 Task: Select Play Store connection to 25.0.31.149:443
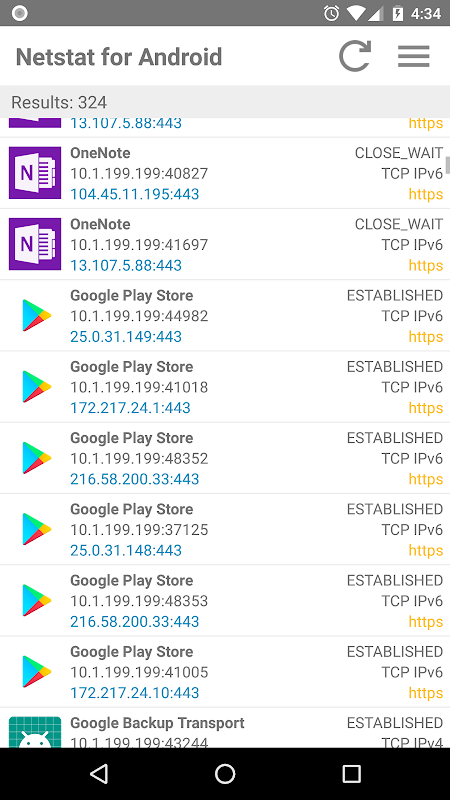[225, 316]
